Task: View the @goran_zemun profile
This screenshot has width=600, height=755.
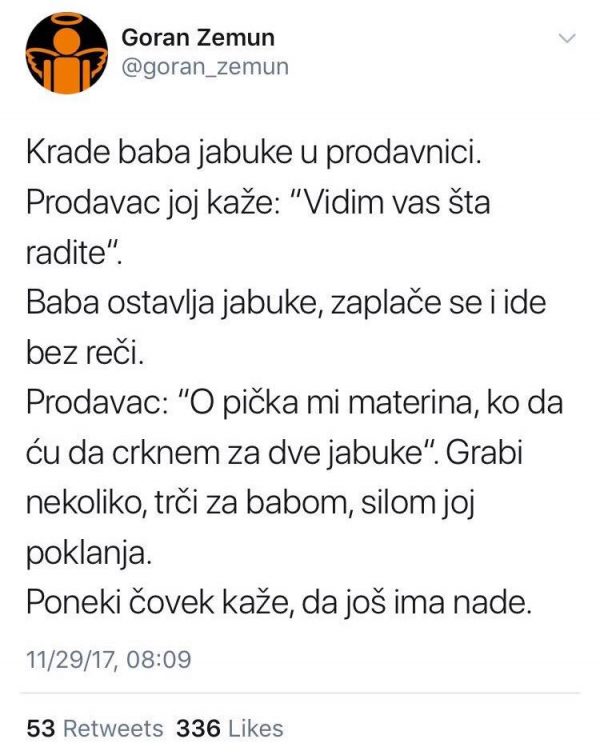Action: tap(204, 68)
